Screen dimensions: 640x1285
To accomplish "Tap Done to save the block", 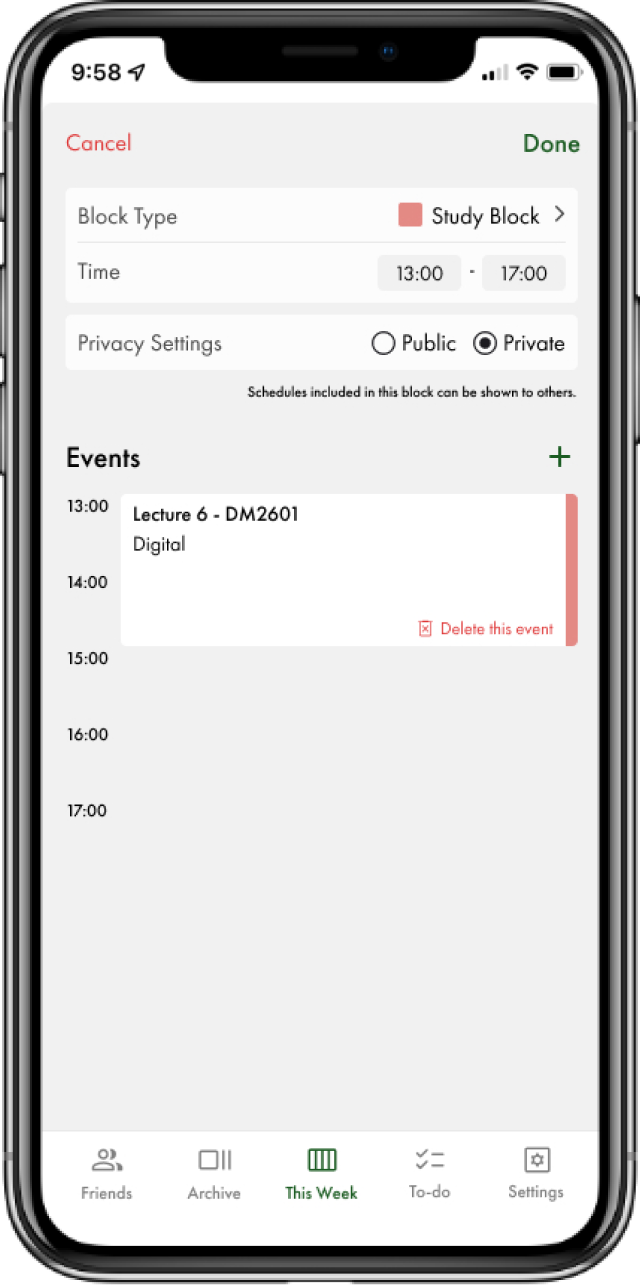I will 551,144.
